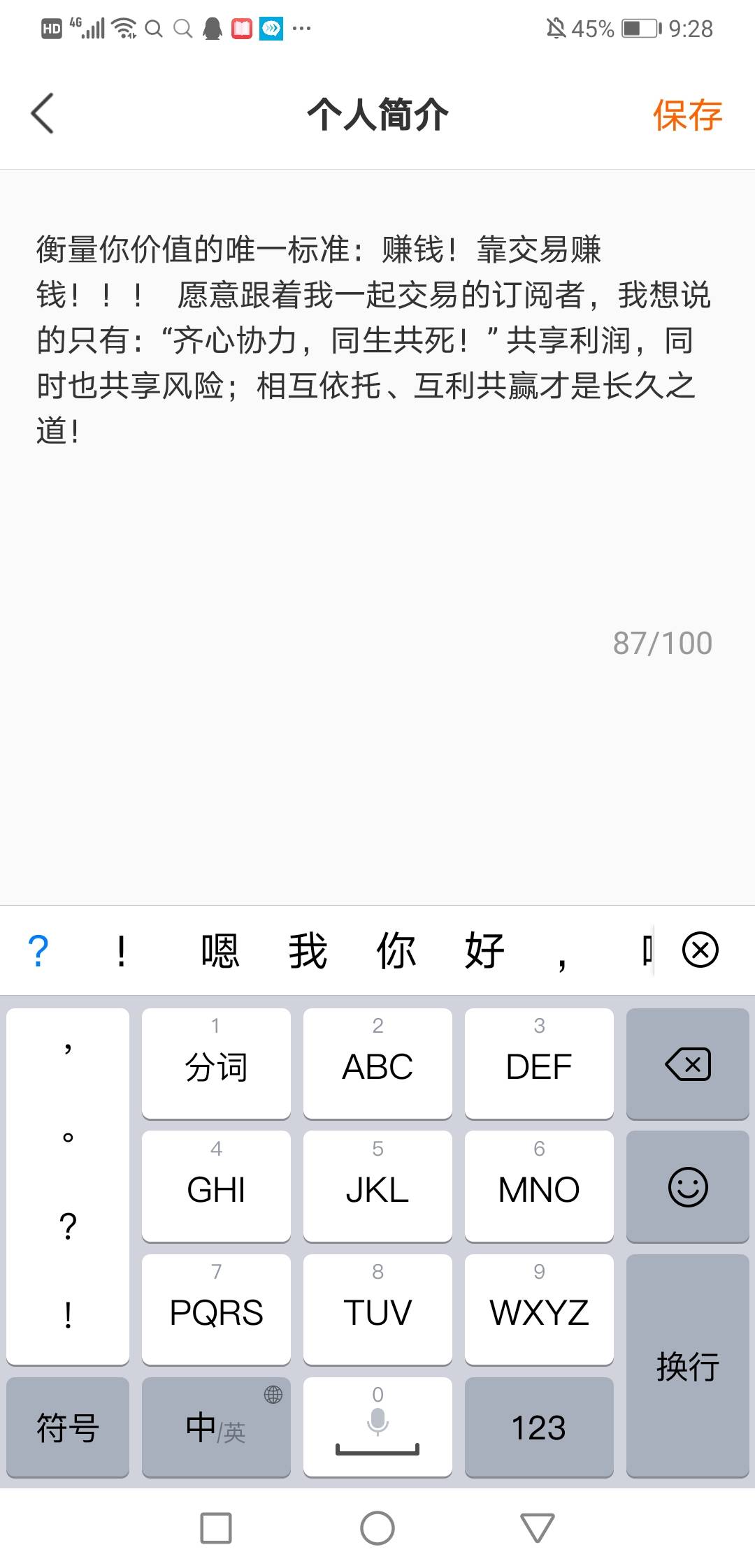Dismiss the keyboard suggestion bar
Viewport: 755px width, 1568px height.
700,950
